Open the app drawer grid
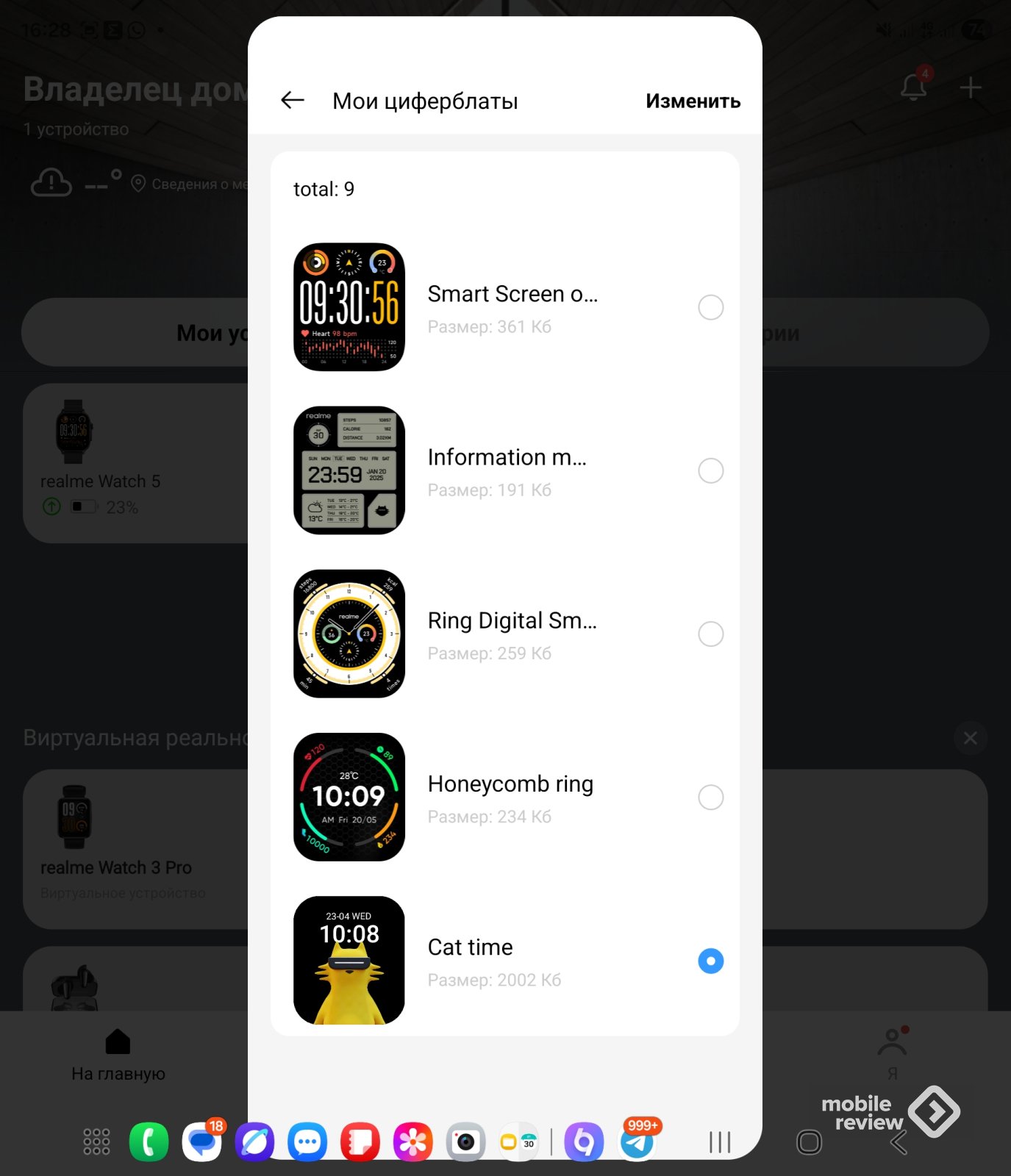This screenshot has height=1176, width=1011. pos(96,1142)
